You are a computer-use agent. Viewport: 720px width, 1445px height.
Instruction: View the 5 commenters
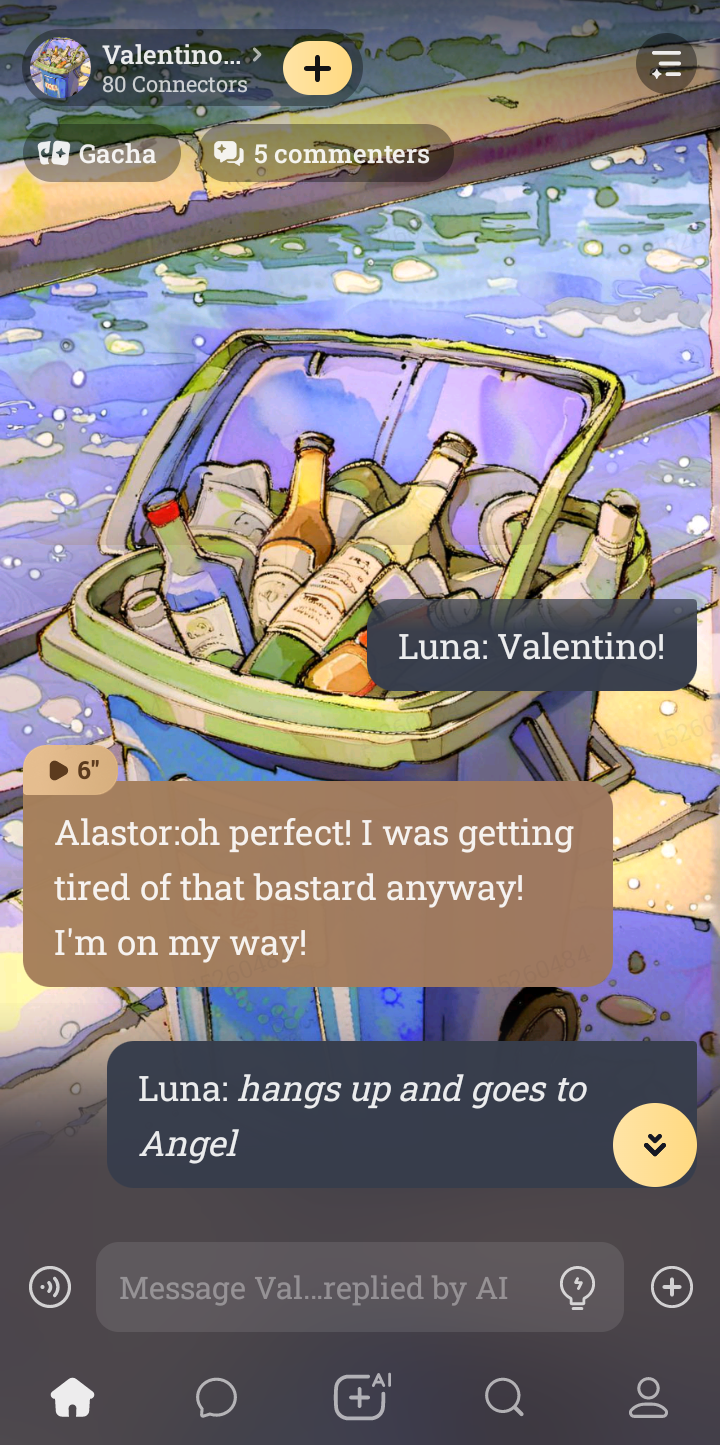click(324, 153)
